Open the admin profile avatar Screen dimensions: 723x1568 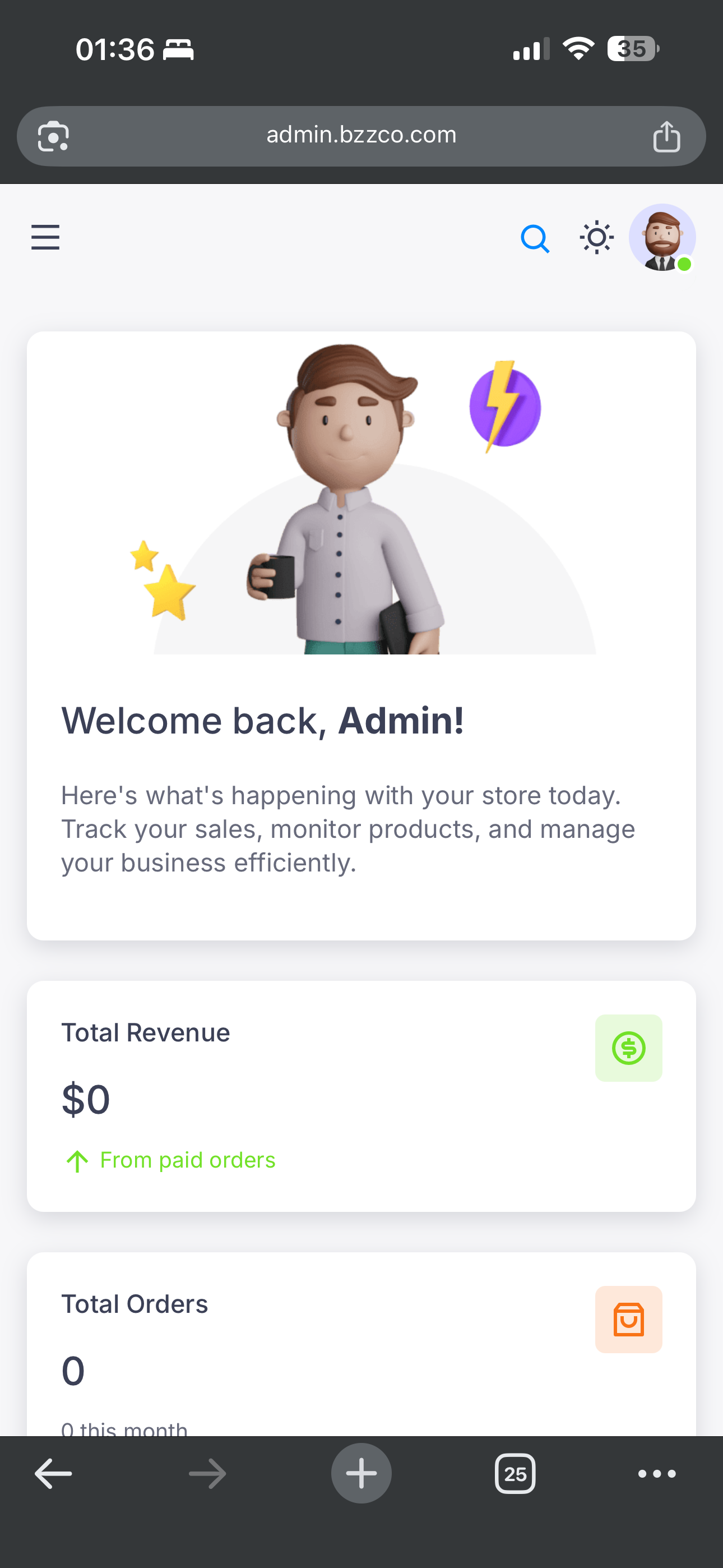click(x=661, y=237)
